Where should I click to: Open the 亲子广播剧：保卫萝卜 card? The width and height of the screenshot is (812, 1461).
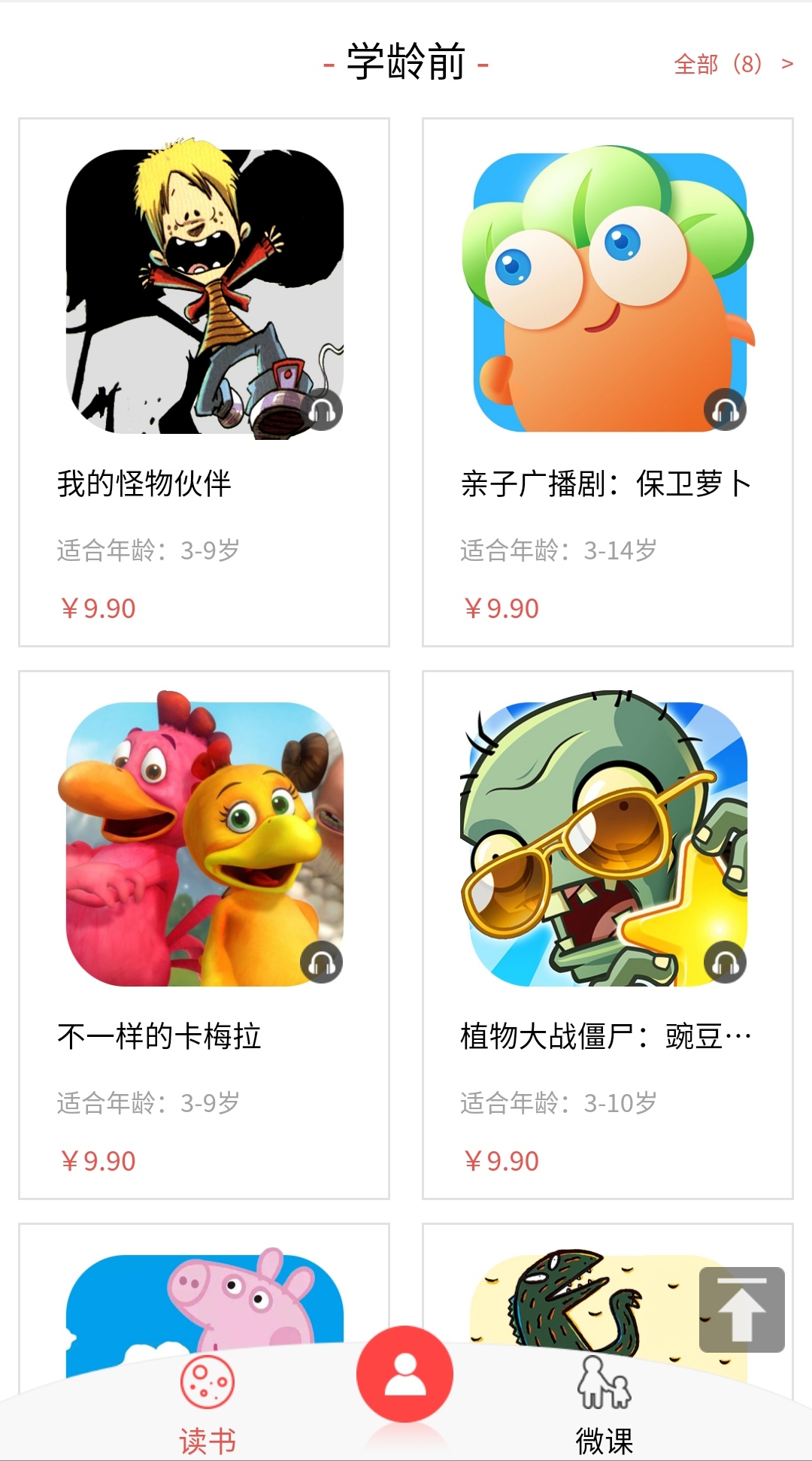click(607, 382)
